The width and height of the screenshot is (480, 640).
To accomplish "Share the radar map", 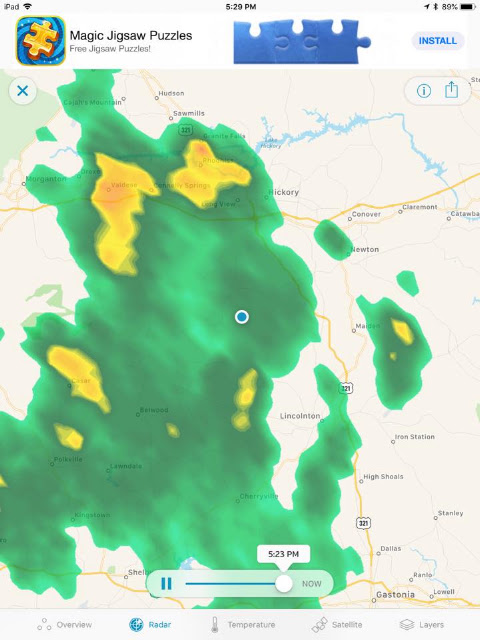I will click(x=451, y=90).
